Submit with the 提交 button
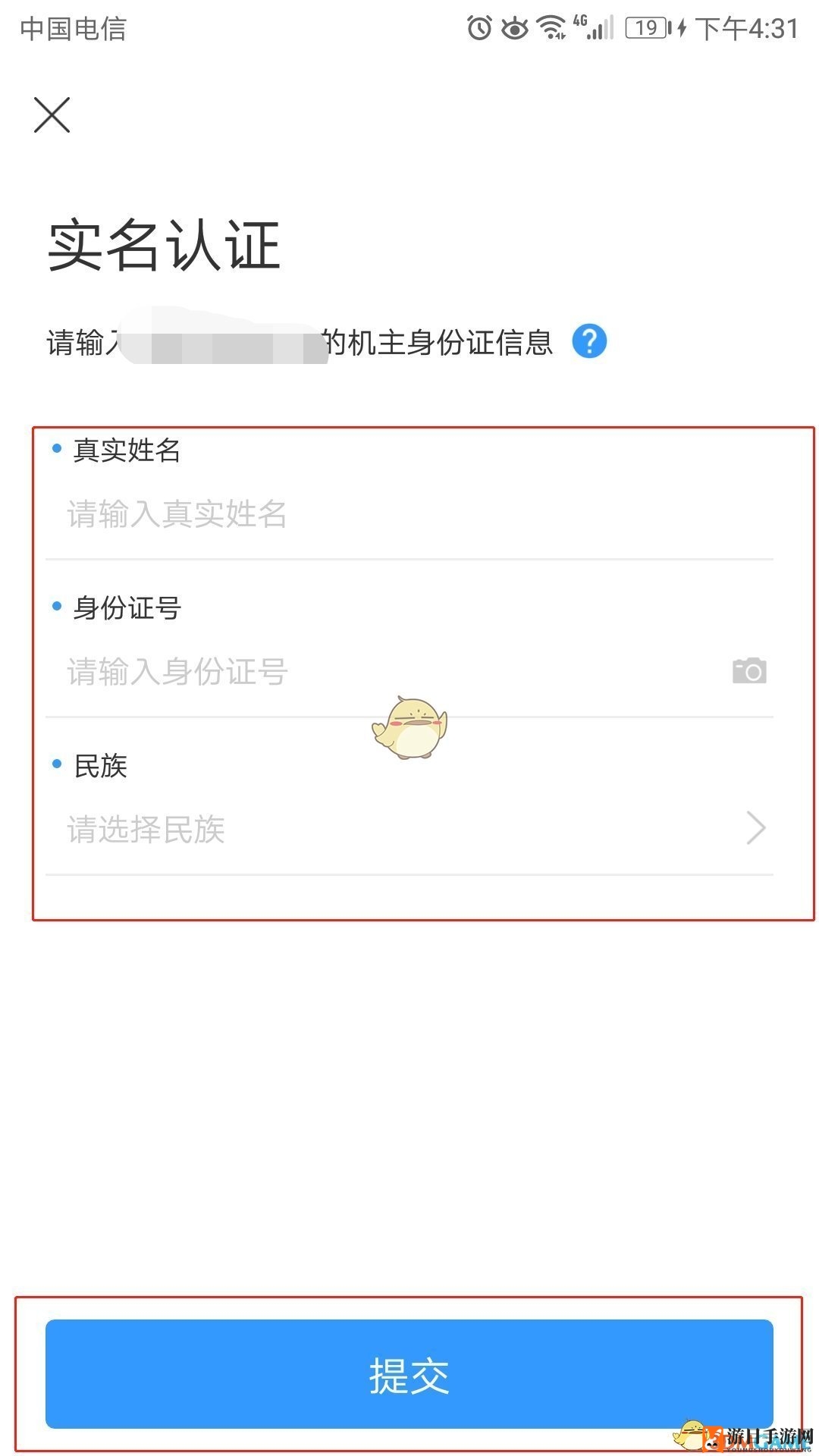The height and width of the screenshot is (1456, 819). [409, 1374]
